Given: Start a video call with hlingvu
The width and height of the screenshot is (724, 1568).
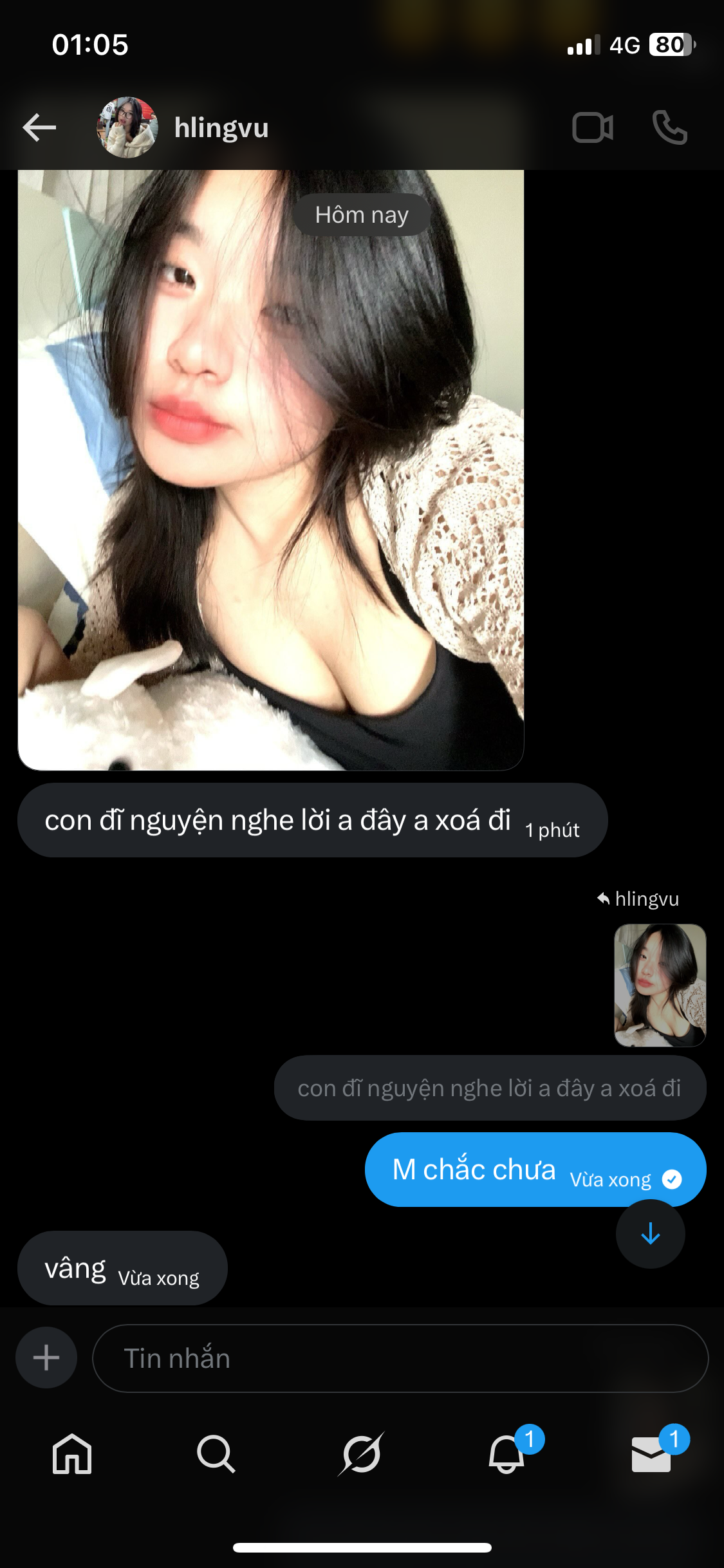Looking at the screenshot, I should click(592, 127).
